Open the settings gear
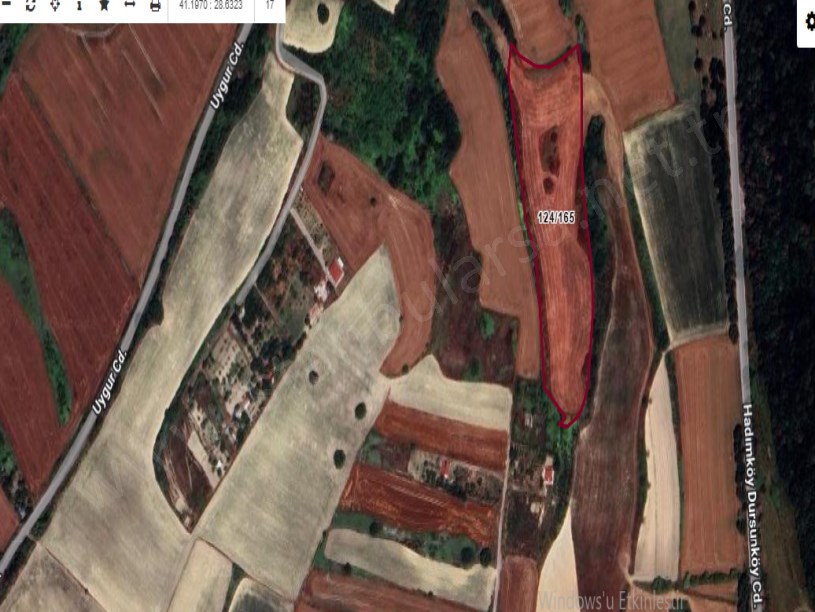Screen dimensions: 815x612 (808, 23)
